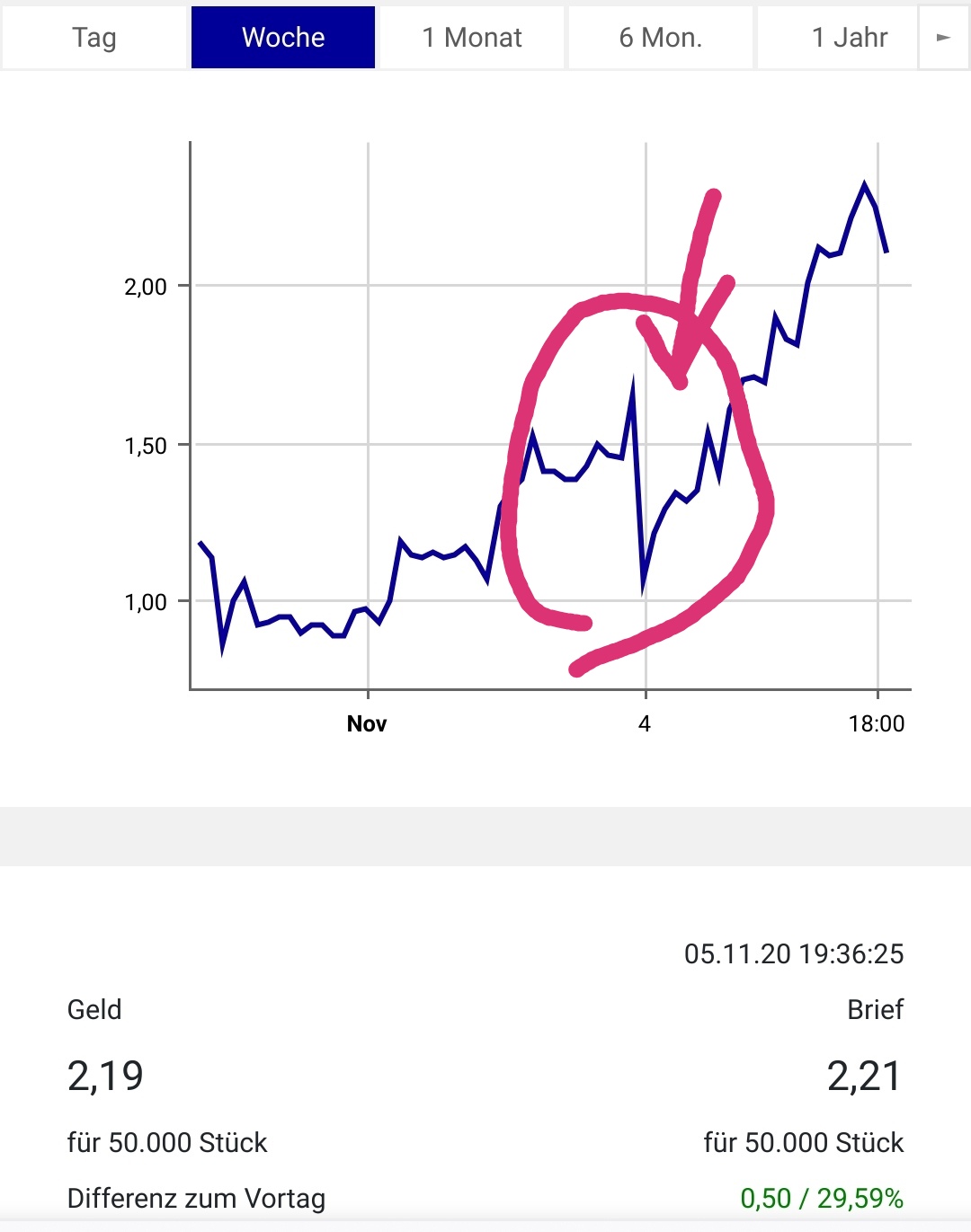Click the 'Brief' column header
The image size is (971, 1232).
pos(876,1010)
